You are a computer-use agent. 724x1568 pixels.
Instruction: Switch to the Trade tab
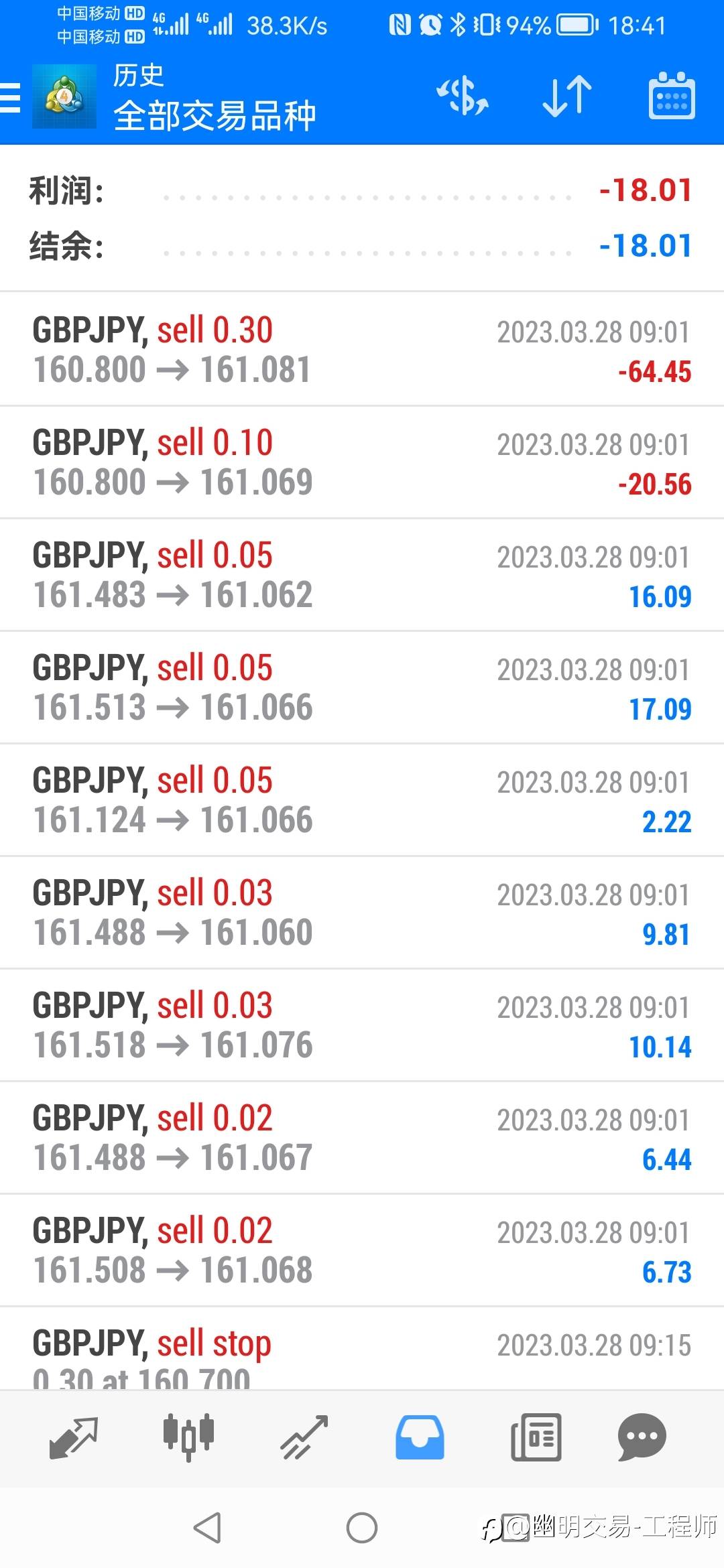coord(304,1438)
